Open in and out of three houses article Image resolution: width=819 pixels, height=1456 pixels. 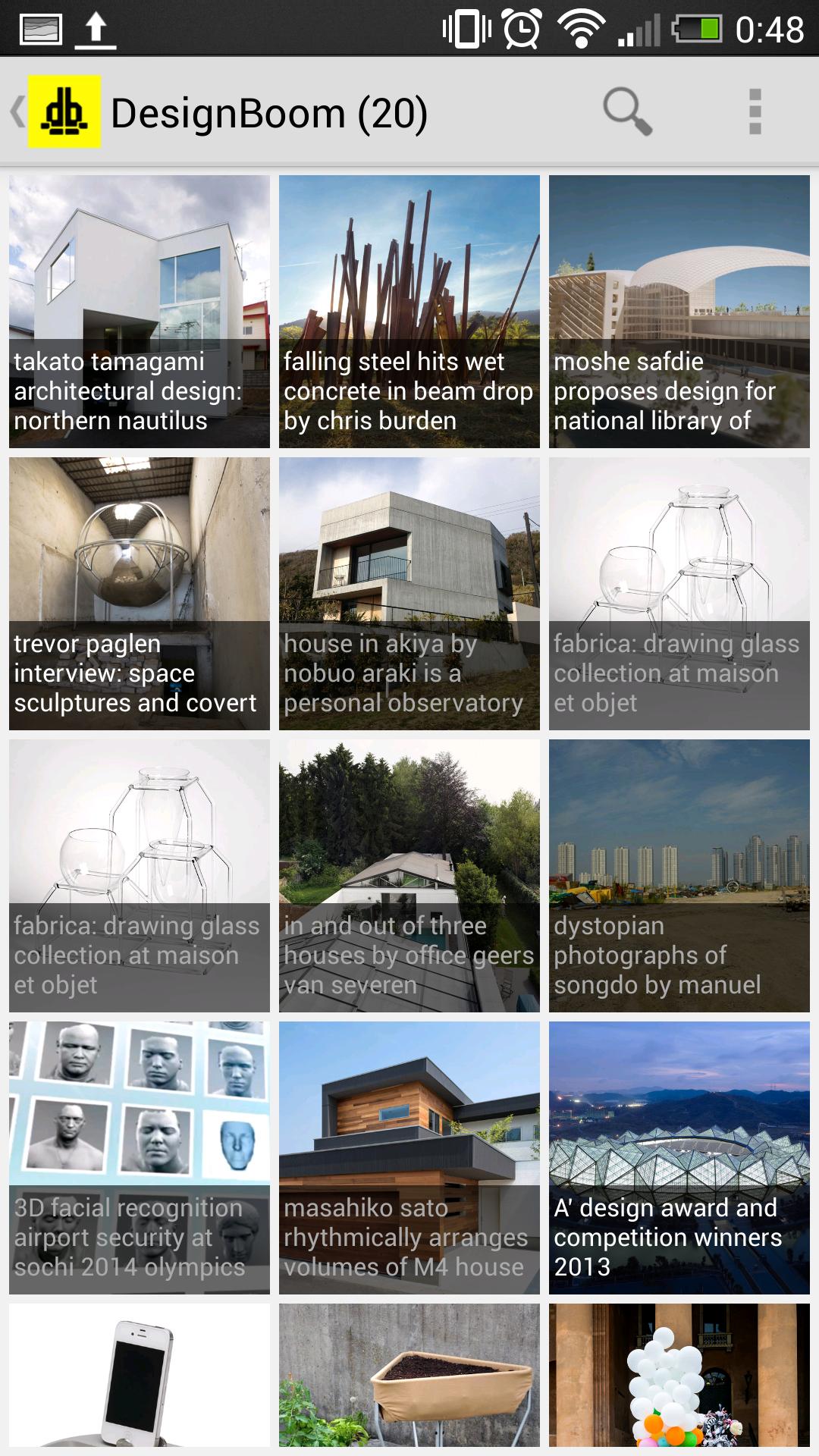[x=409, y=876]
